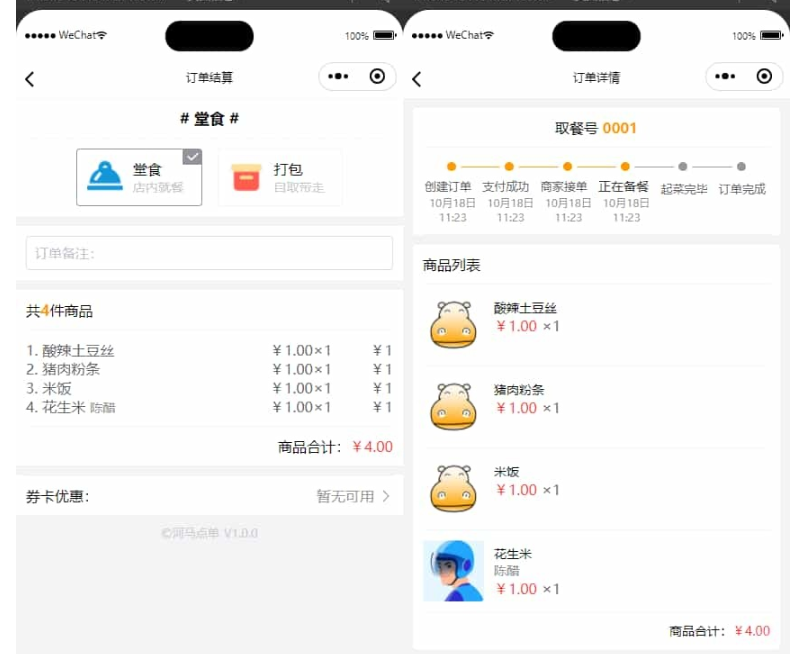Choose the 打包 takeaway option
Screen dimensions: 793x654
click(280, 178)
